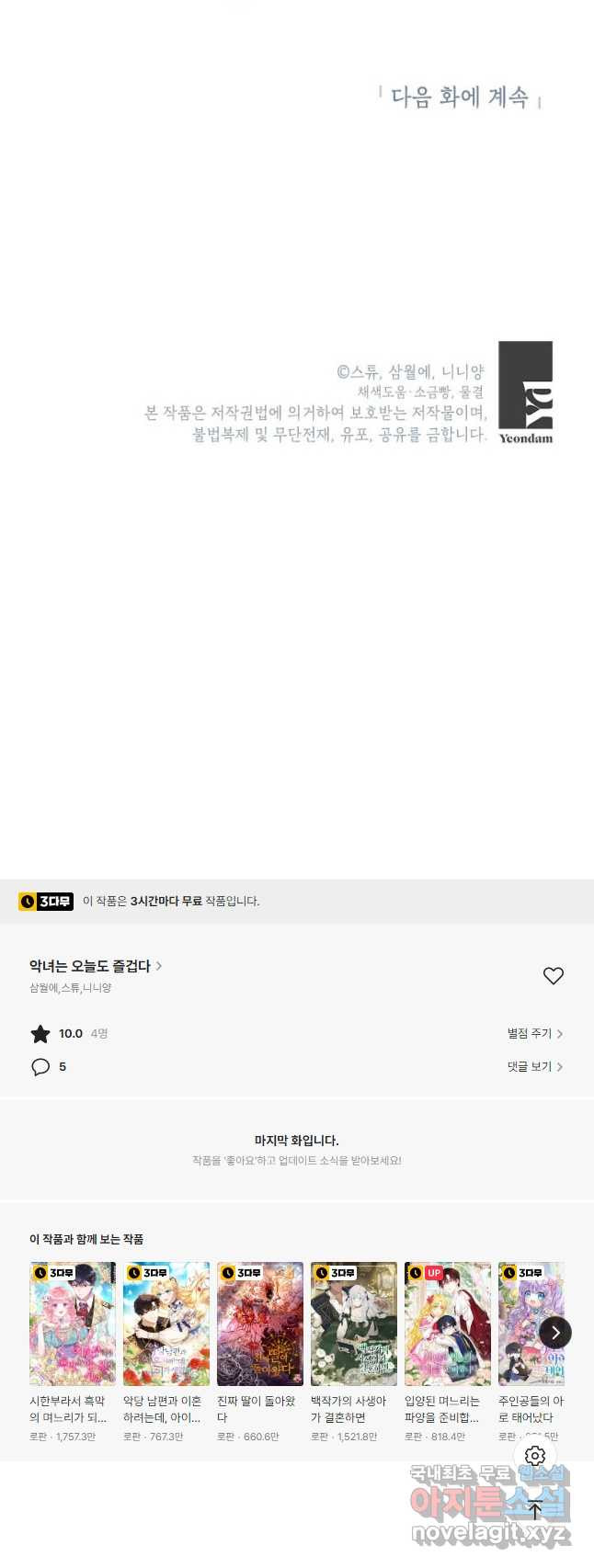Open the 진짜 딸이 돌아왔다 recommendation
The height and width of the screenshot is (1568, 594).
point(260,1324)
